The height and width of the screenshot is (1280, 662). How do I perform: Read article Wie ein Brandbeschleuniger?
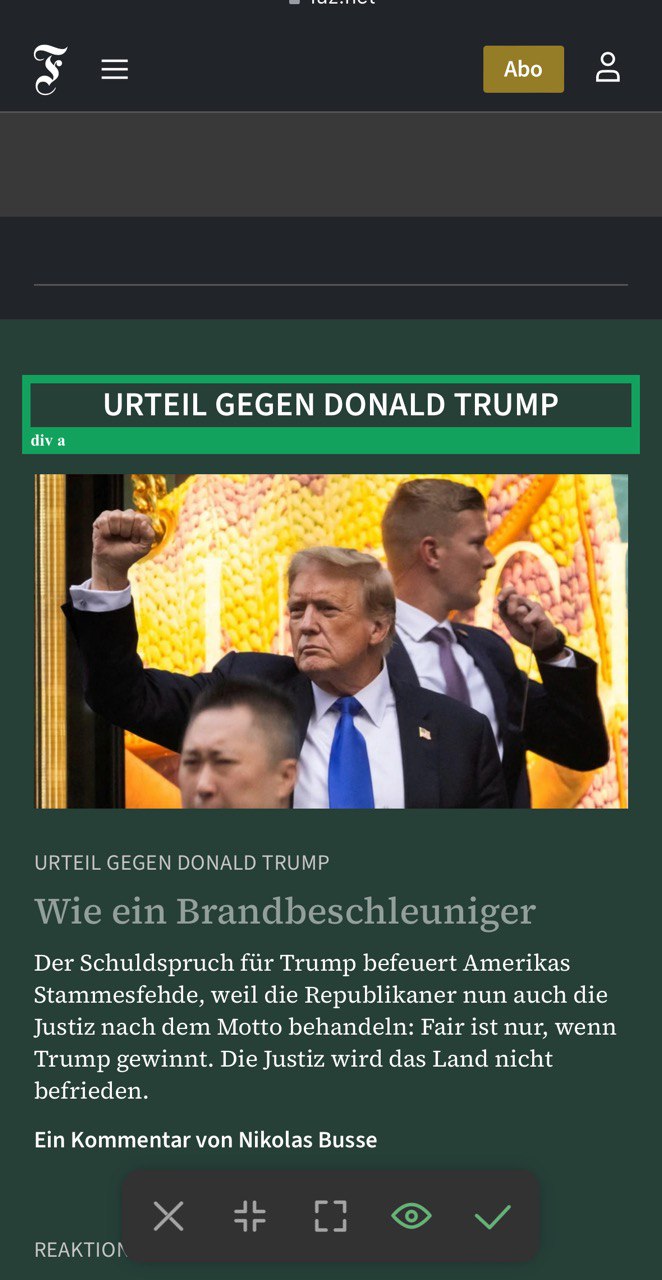(x=285, y=911)
